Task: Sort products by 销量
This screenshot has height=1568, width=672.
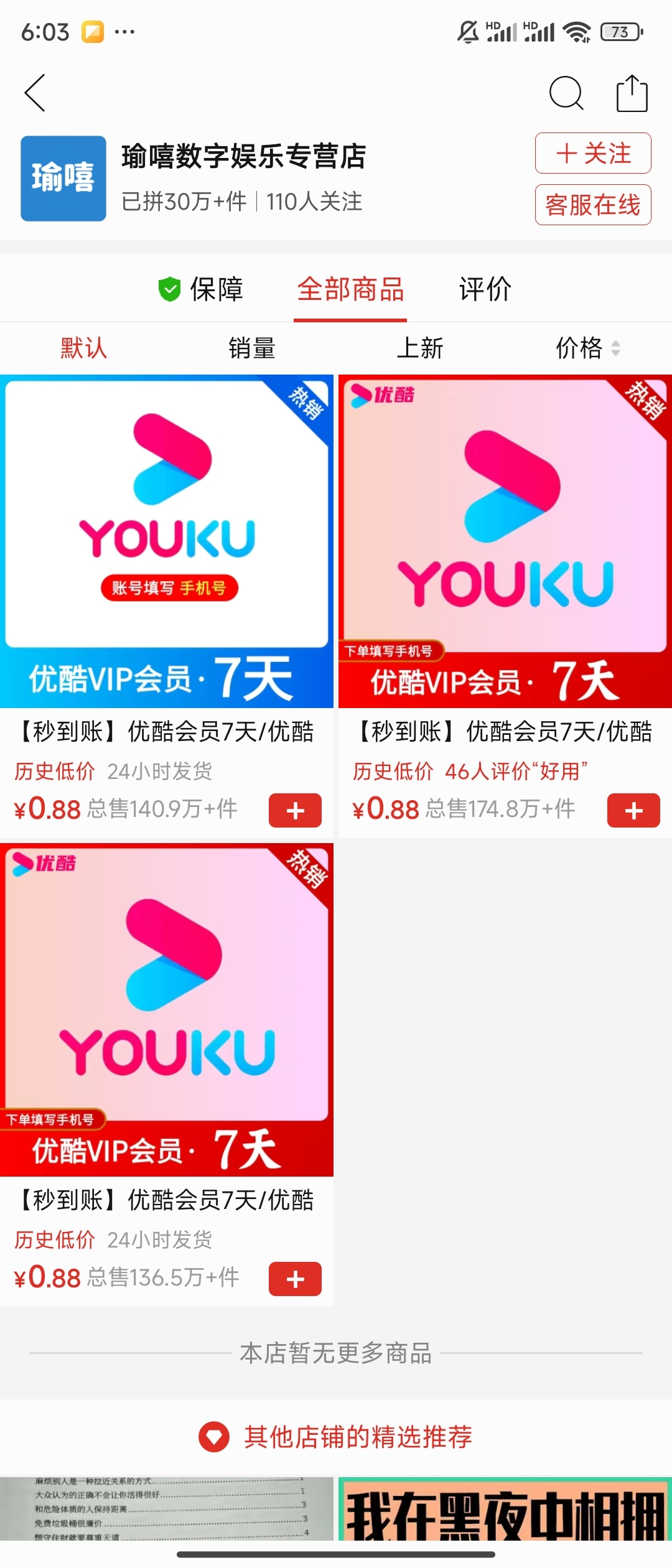Action: pos(252,348)
